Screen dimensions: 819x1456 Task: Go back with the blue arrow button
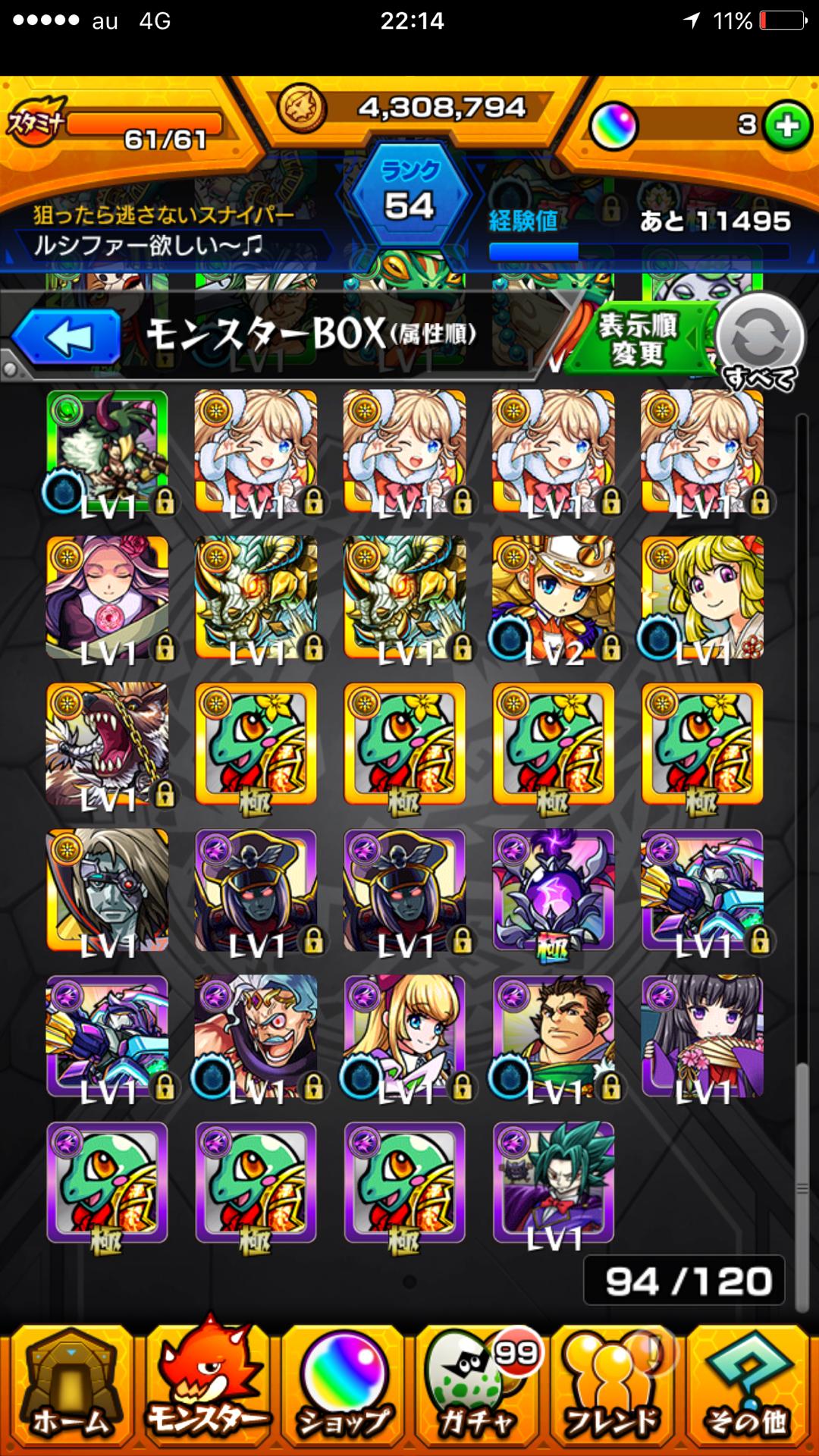pyautogui.click(x=68, y=338)
